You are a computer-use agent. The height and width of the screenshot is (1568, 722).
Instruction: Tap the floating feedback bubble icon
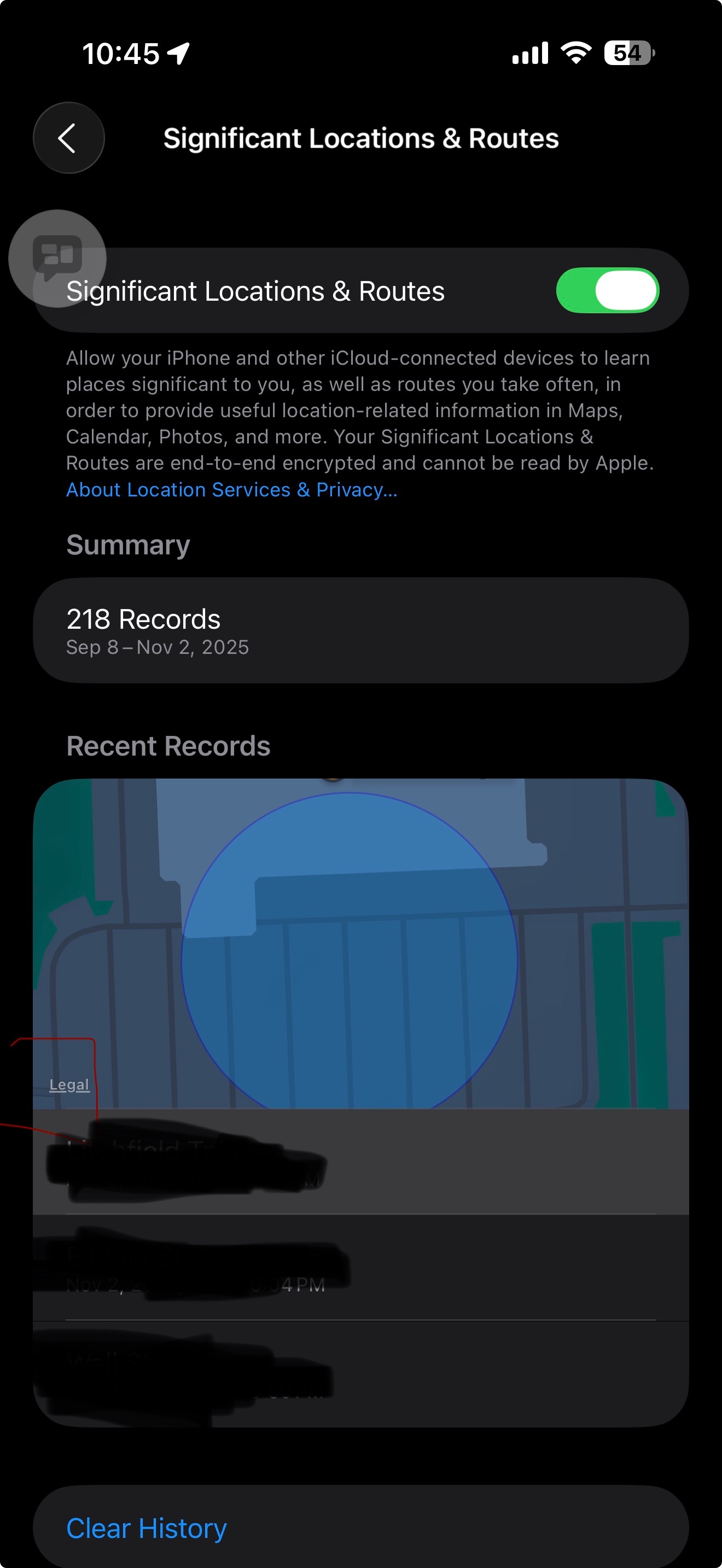click(57, 258)
